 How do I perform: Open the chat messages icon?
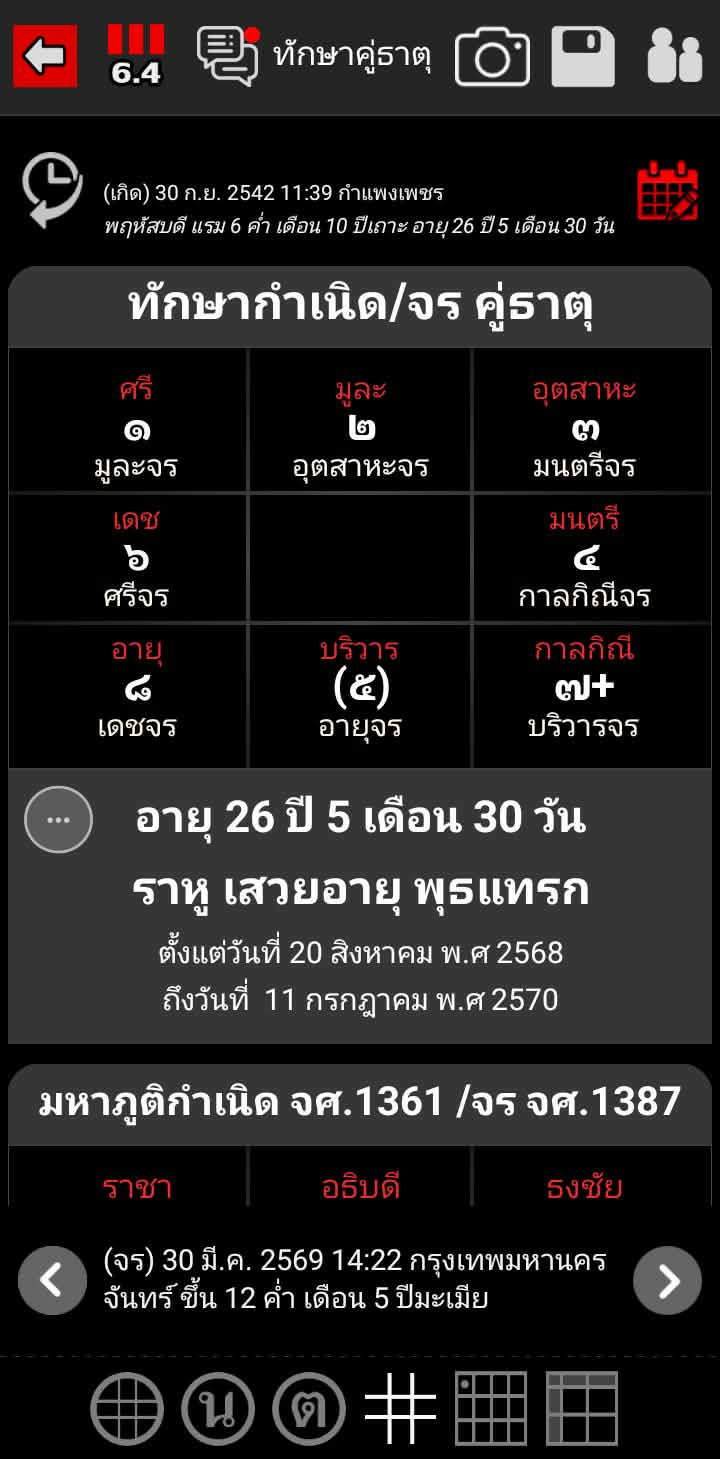click(x=227, y=56)
